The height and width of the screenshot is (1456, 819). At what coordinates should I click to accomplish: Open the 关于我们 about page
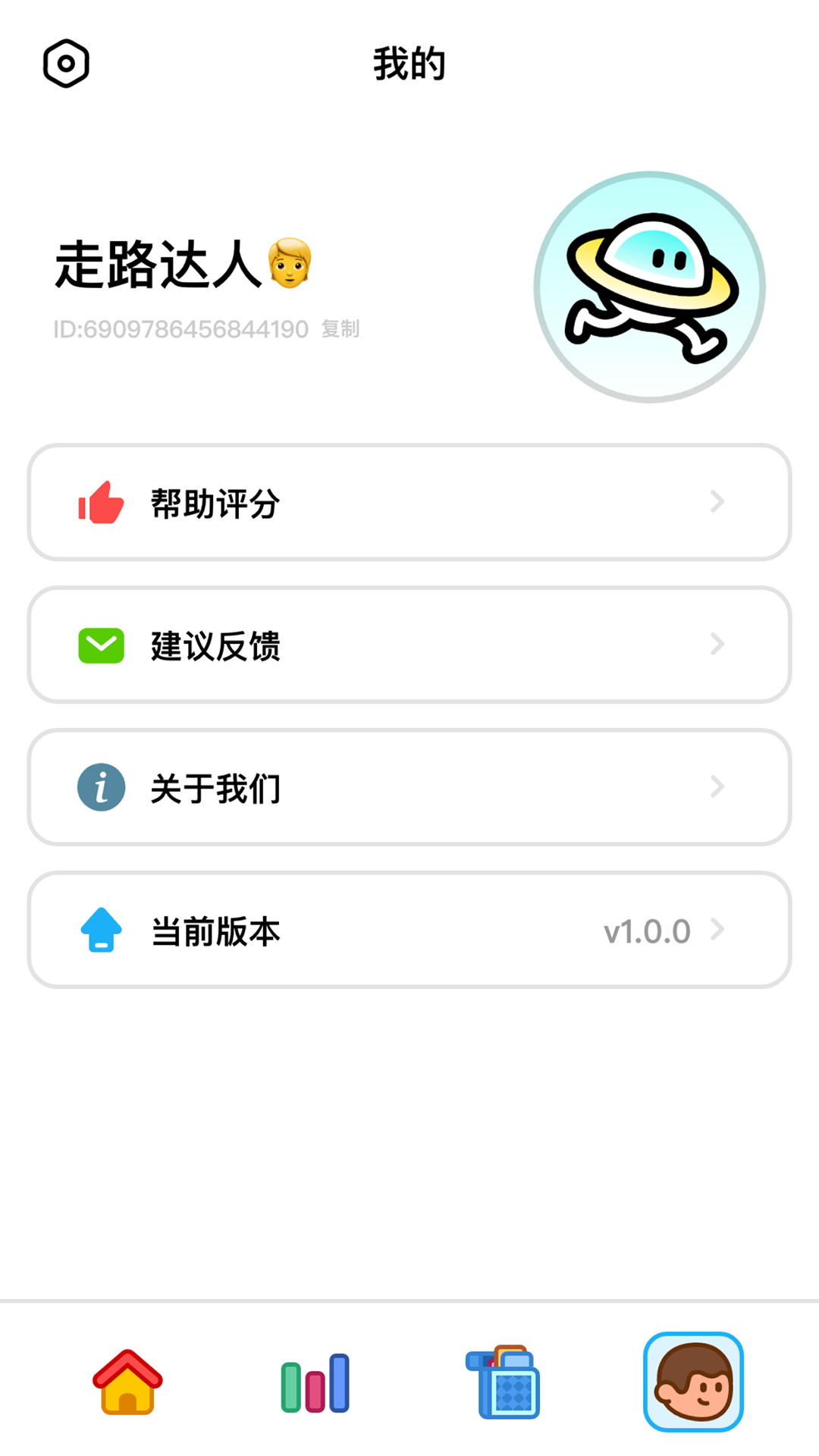pos(409,787)
